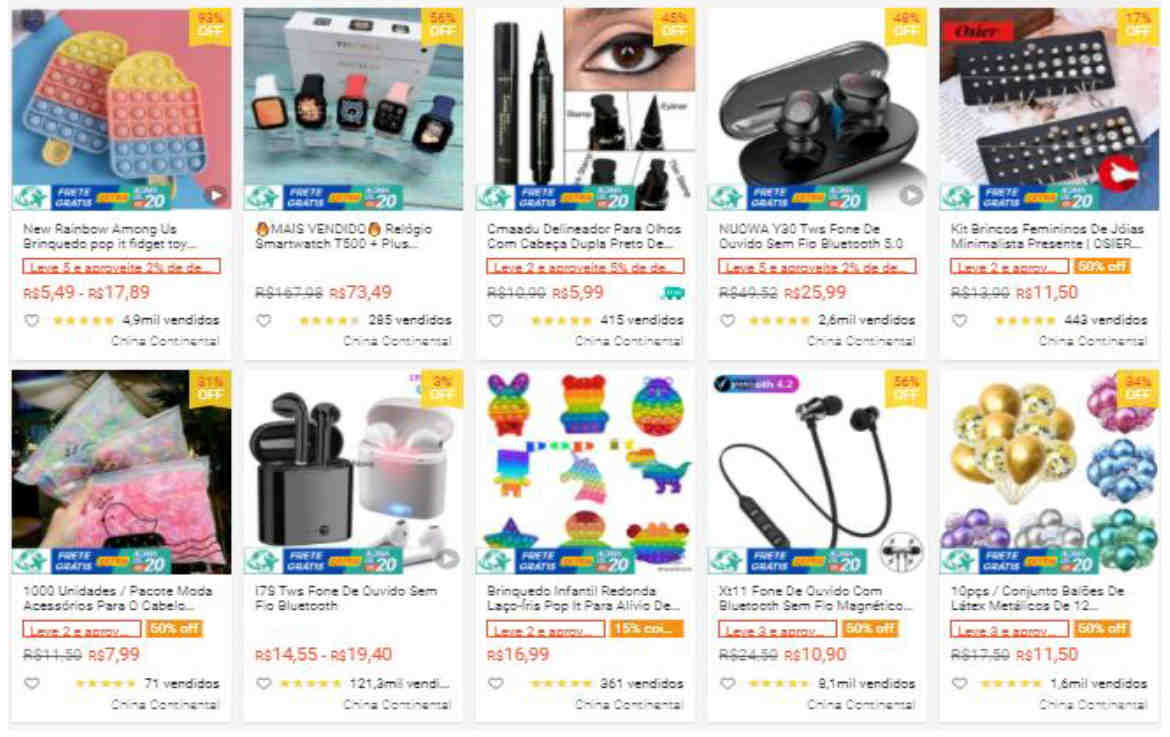This screenshot has height=737, width=1170.
Task: Like the Smartwatch T500 Plus with heart
Action: pyautogui.click(x=264, y=321)
